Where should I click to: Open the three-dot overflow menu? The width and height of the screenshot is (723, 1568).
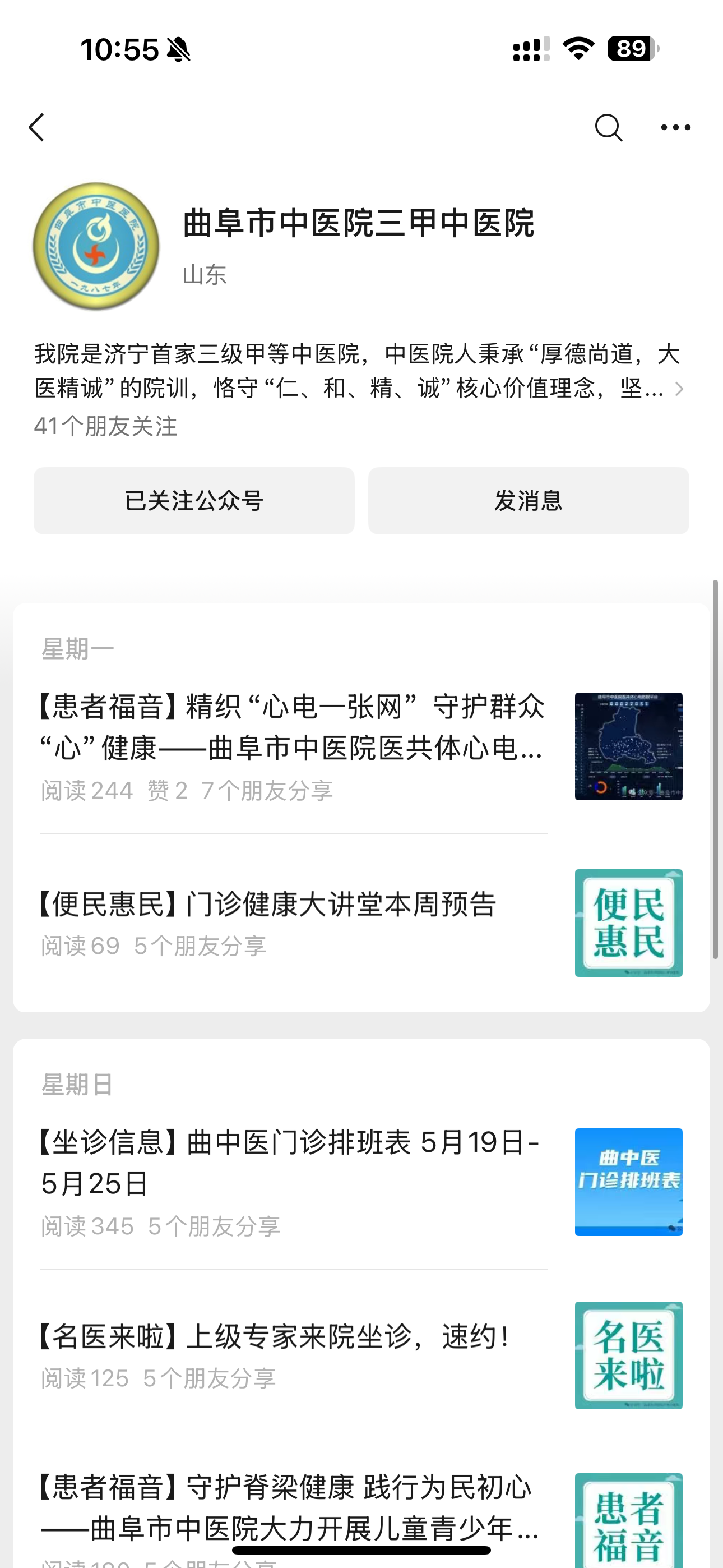675,127
